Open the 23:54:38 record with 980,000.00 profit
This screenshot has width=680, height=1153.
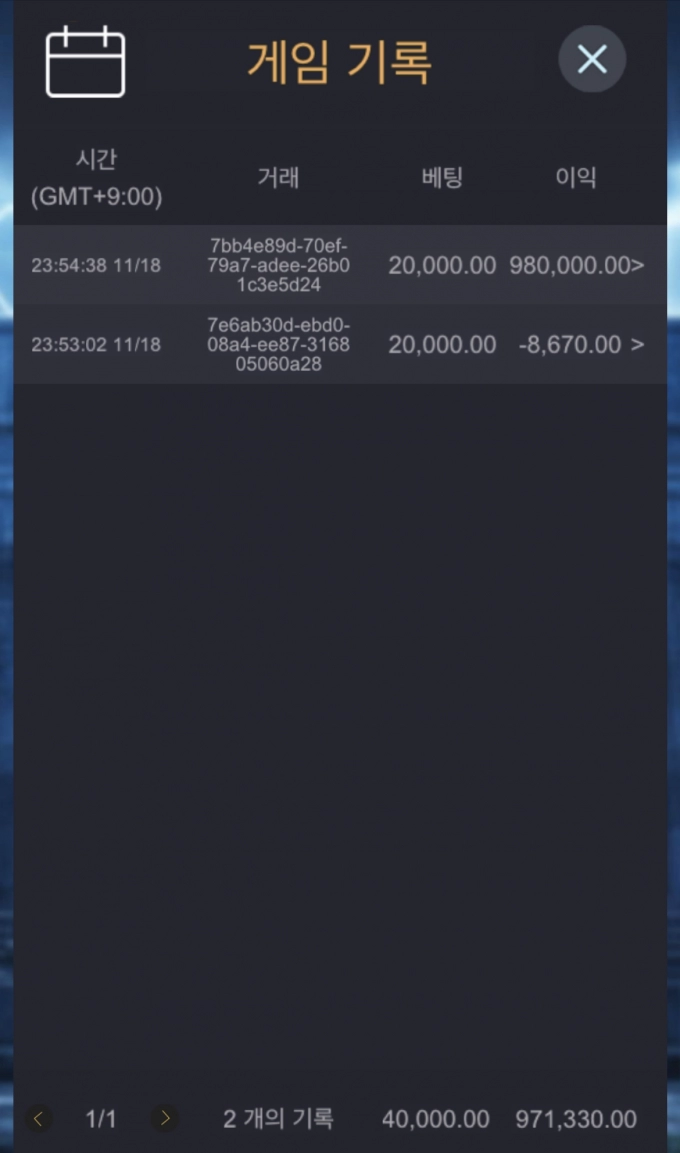pos(340,265)
